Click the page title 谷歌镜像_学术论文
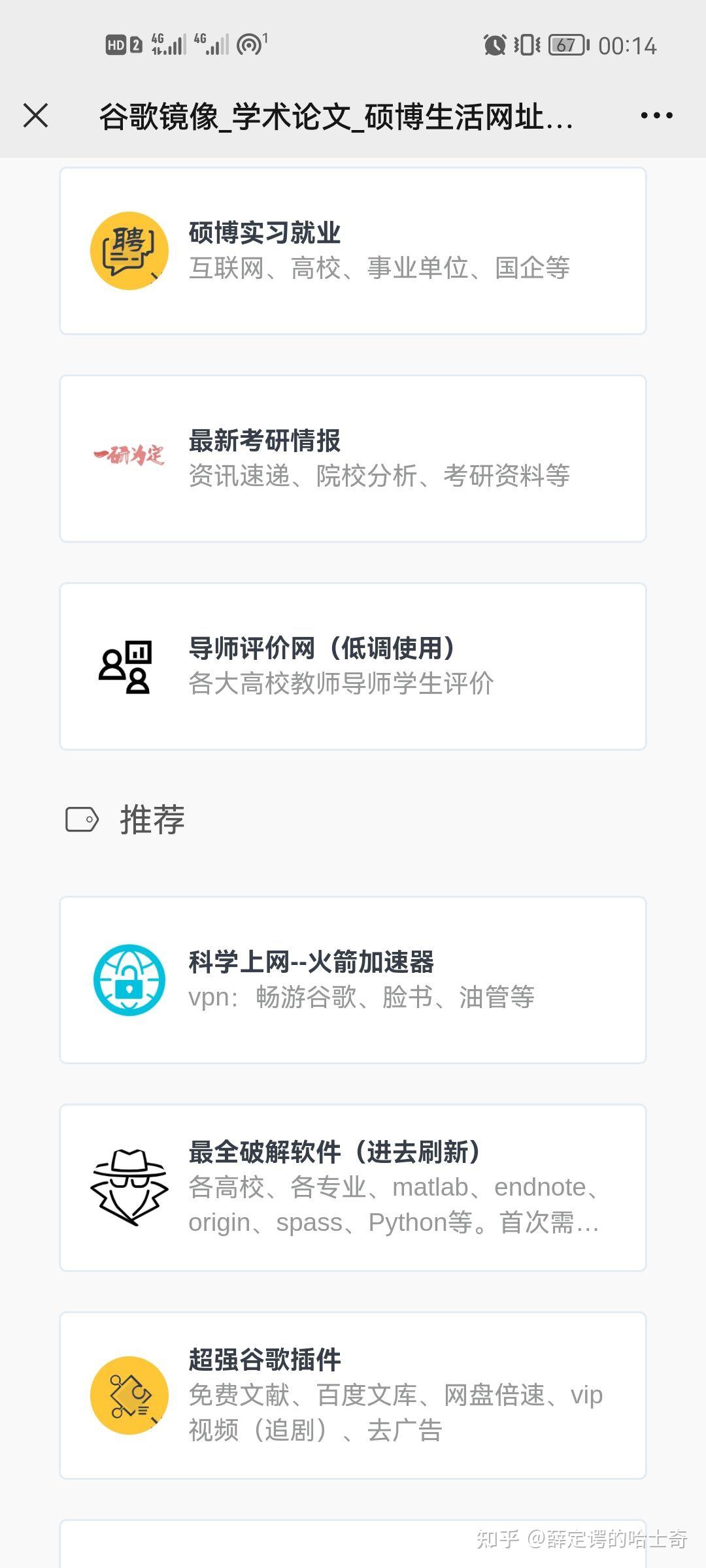This screenshot has height=1568, width=706. (x=337, y=115)
